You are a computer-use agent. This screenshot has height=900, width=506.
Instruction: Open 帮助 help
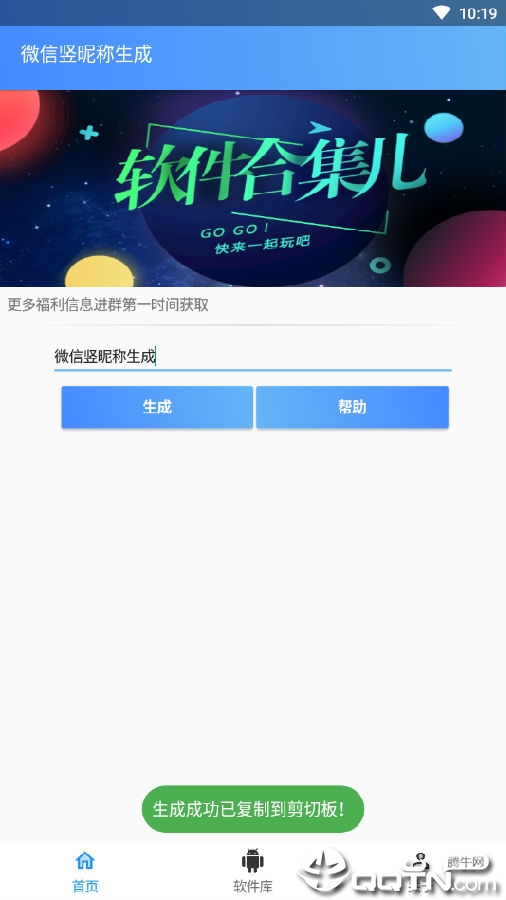click(x=352, y=407)
